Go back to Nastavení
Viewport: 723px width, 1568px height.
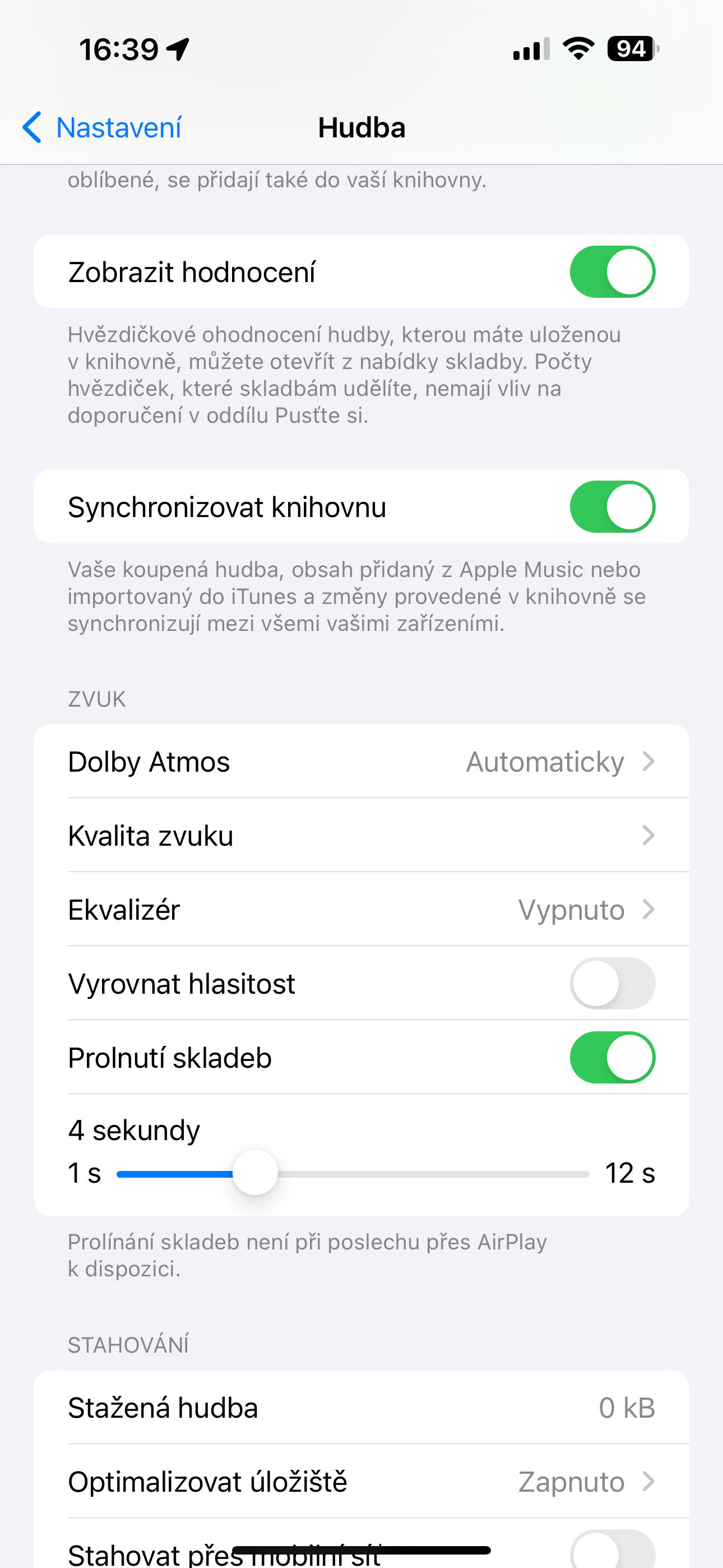click(102, 128)
